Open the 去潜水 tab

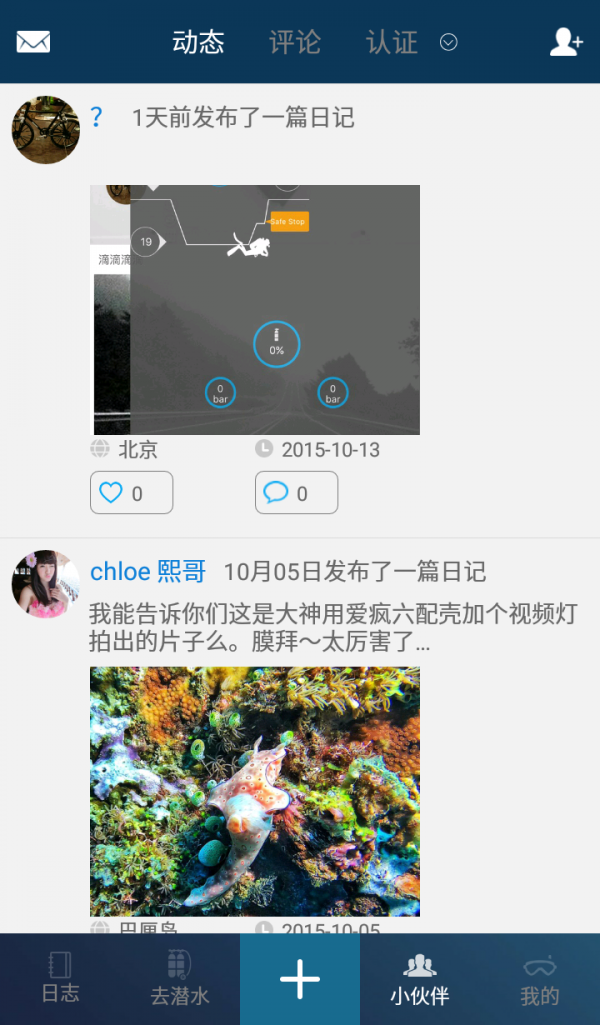pos(180,979)
